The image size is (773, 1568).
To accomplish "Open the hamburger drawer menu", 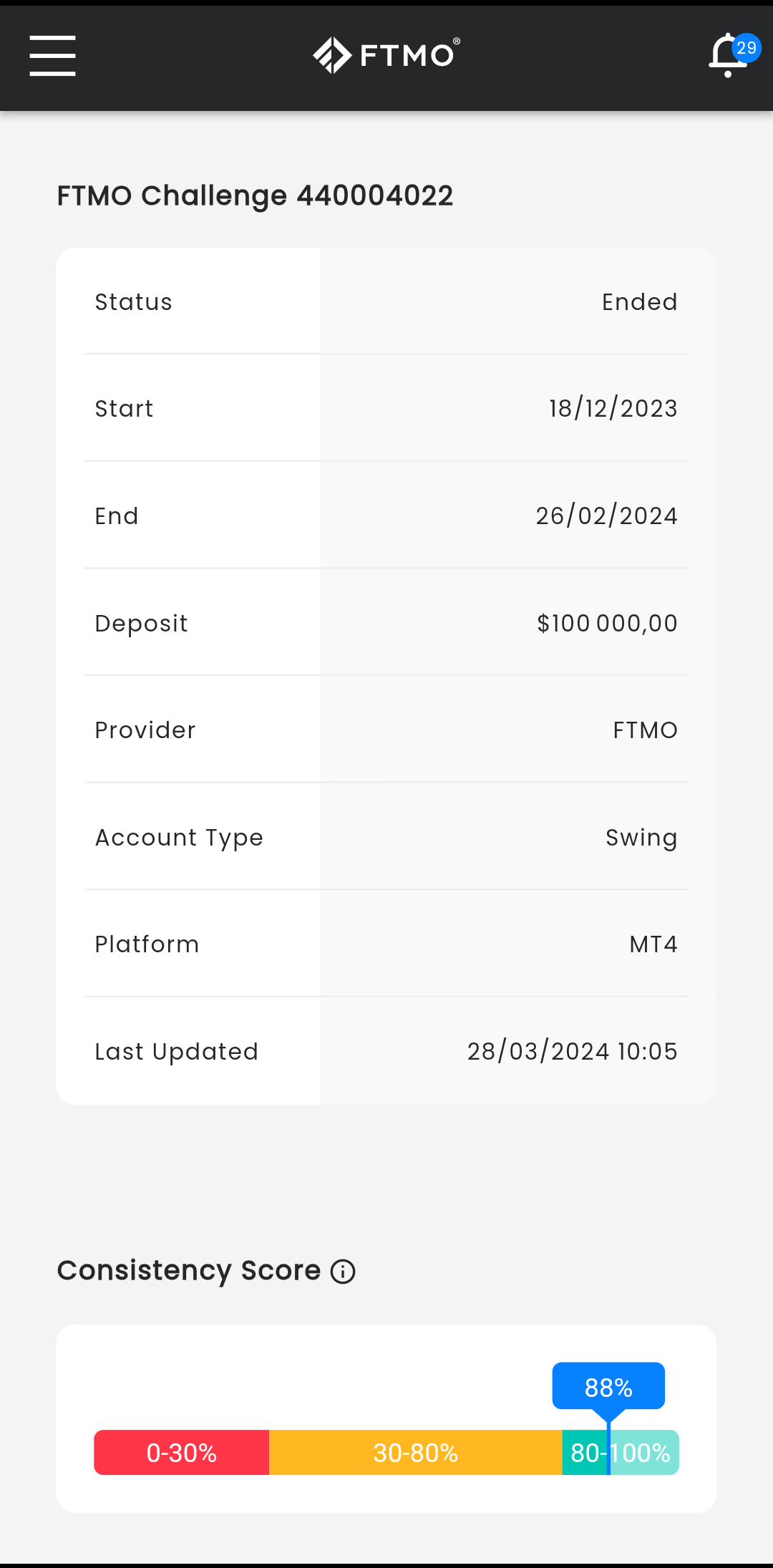I will pos(52,56).
